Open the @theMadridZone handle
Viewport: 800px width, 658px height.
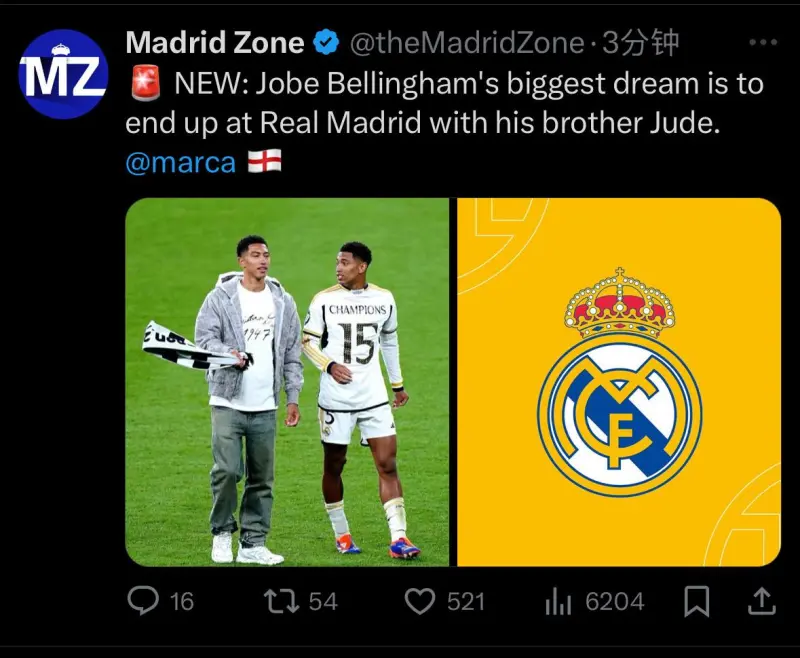[465, 43]
